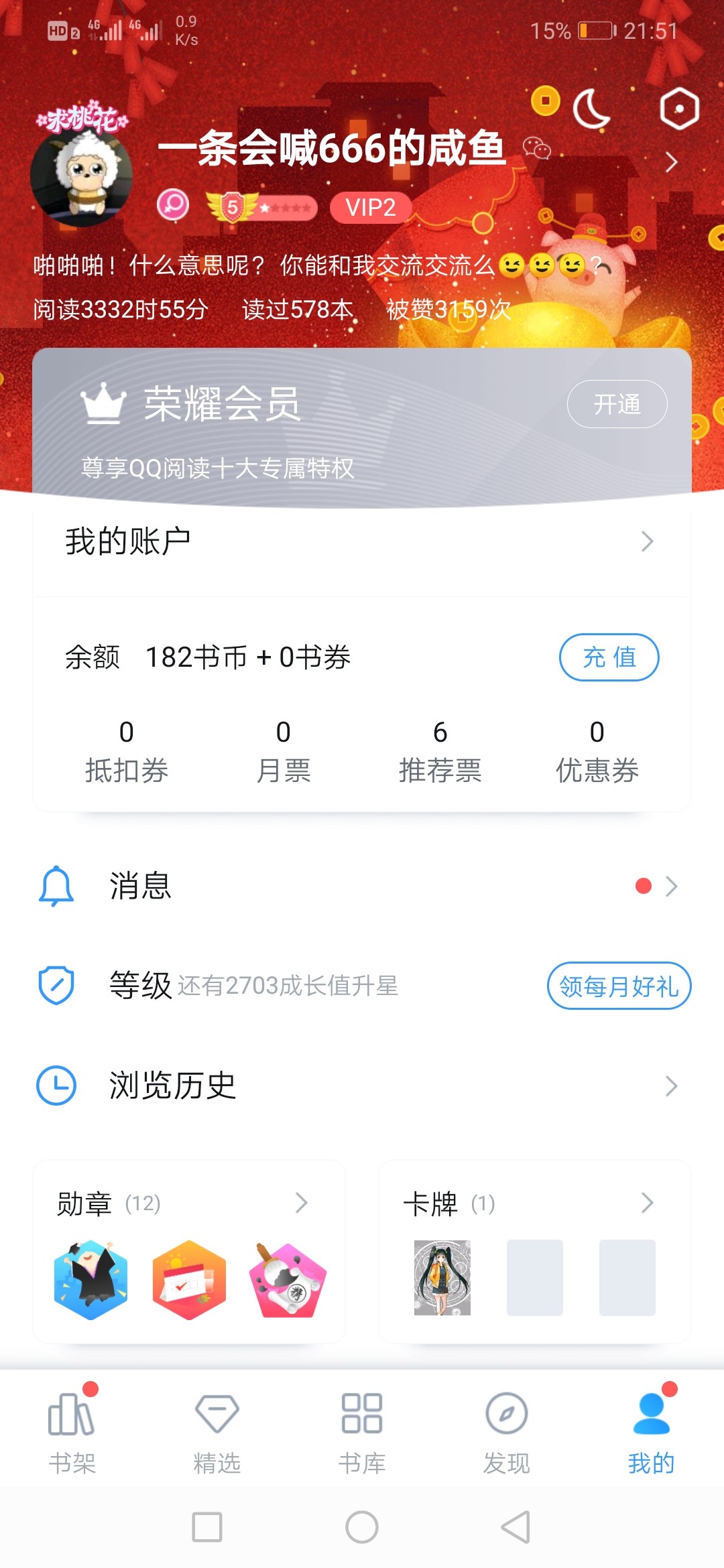Go back using system back button
This screenshot has height=1568, width=724.
pos(516,1527)
